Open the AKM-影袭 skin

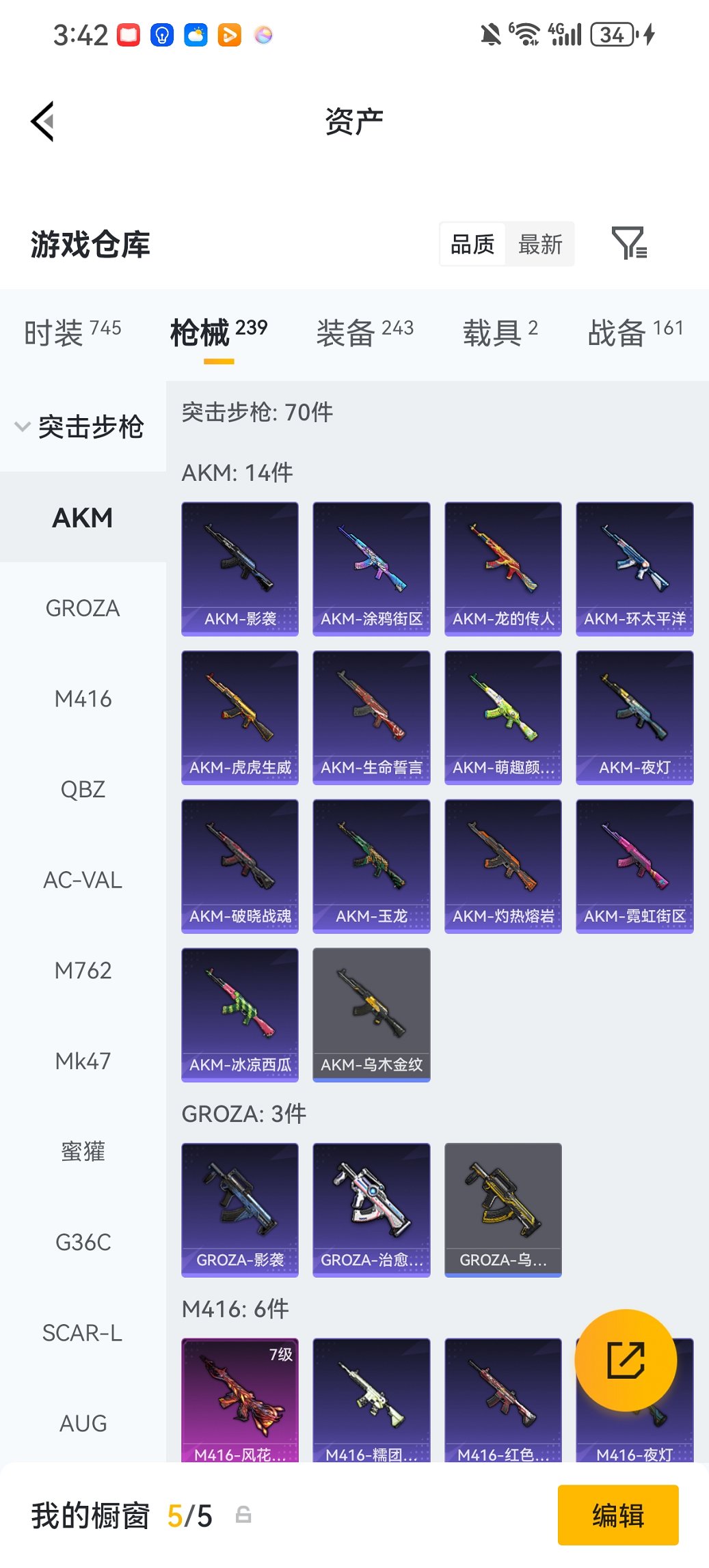[x=240, y=568]
